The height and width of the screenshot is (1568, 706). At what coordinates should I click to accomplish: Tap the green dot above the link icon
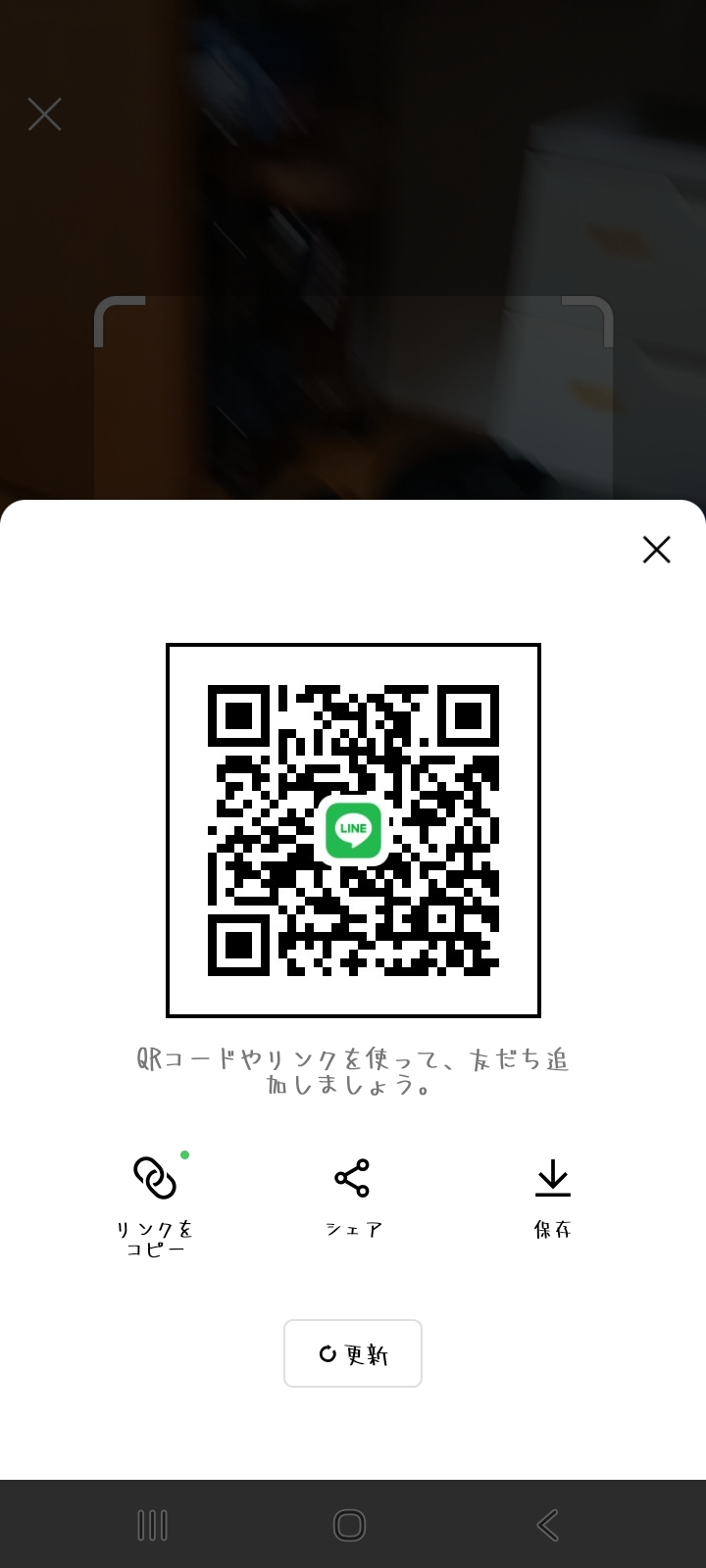tap(182, 1154)
